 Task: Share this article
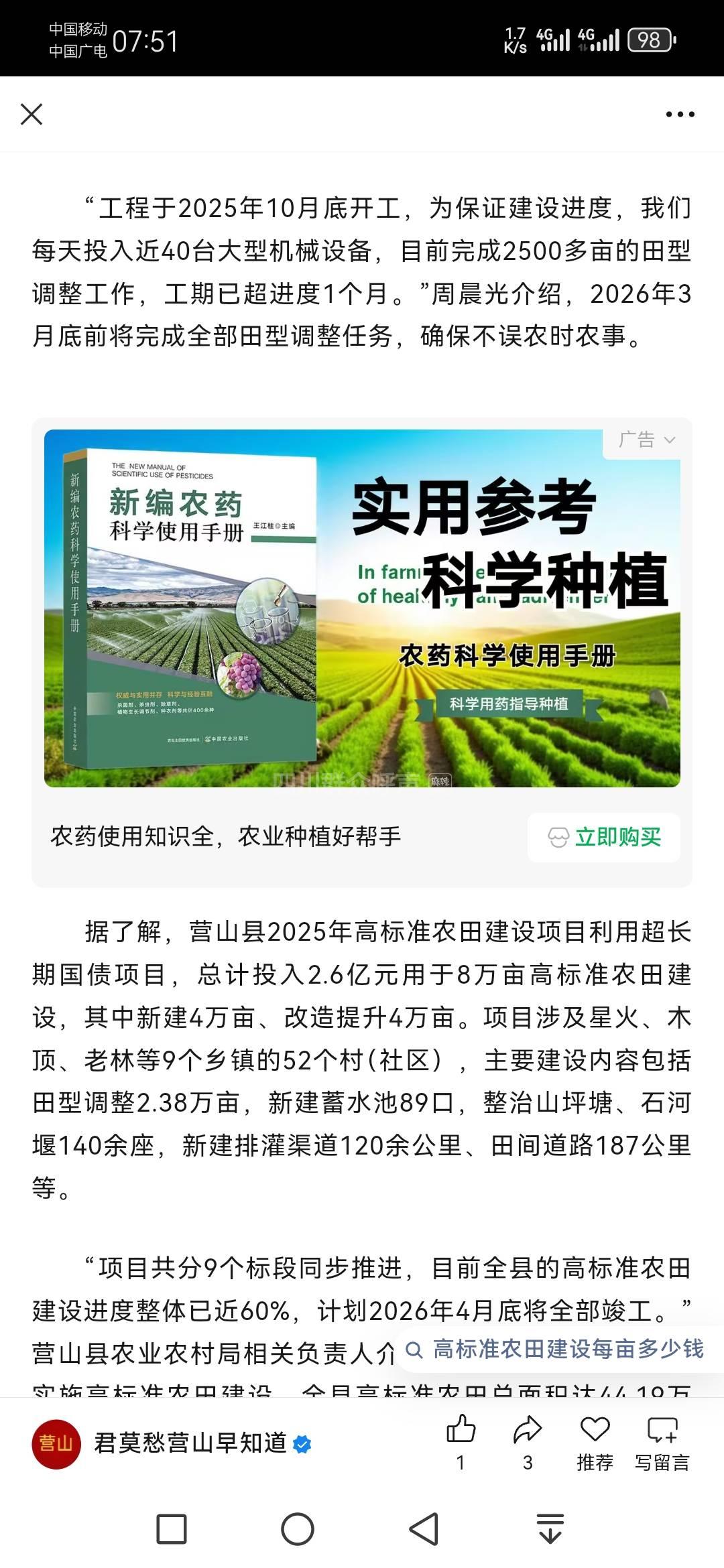(528, 1431)
